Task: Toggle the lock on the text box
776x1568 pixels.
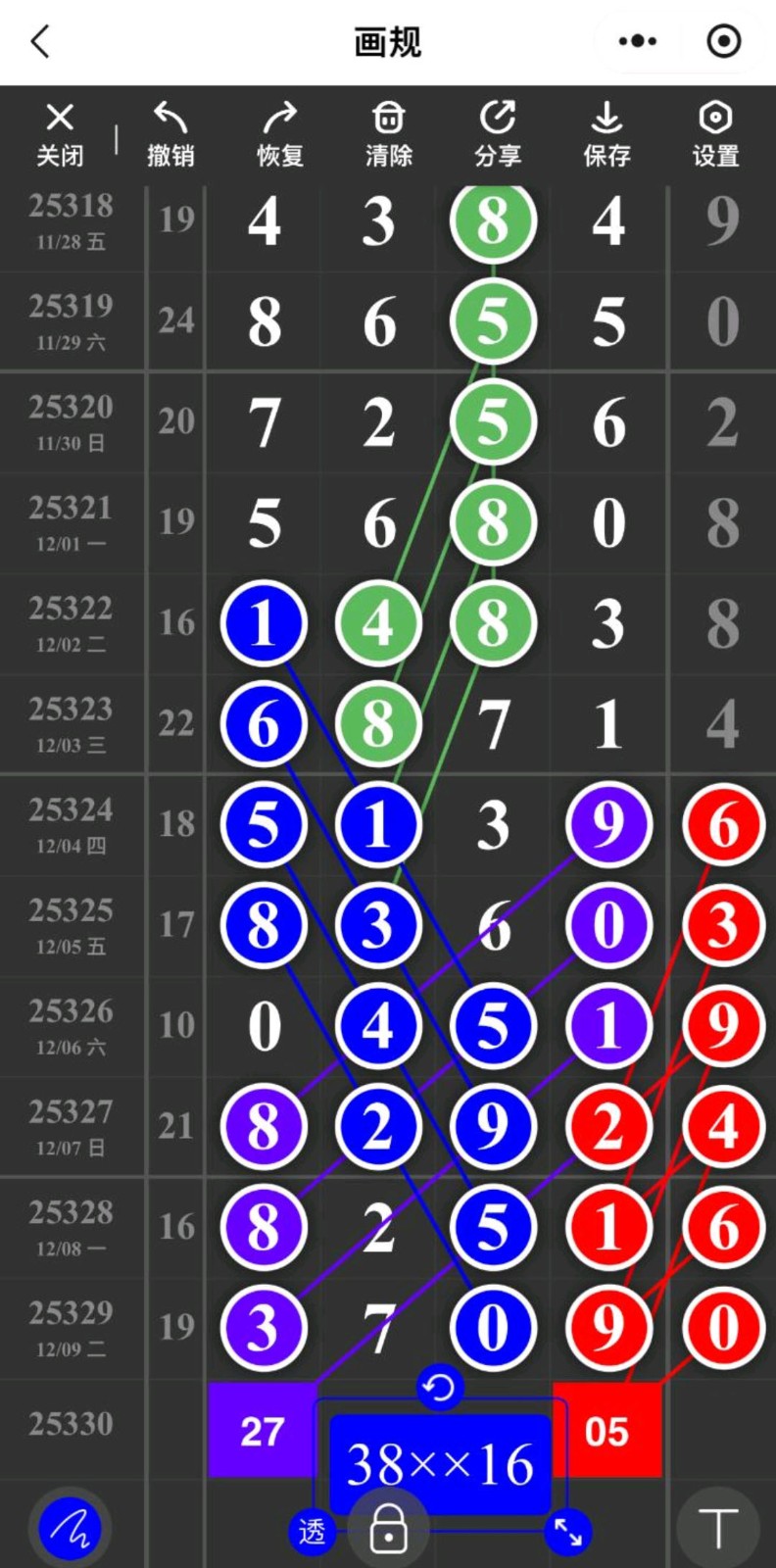Action: point(389,1529)
